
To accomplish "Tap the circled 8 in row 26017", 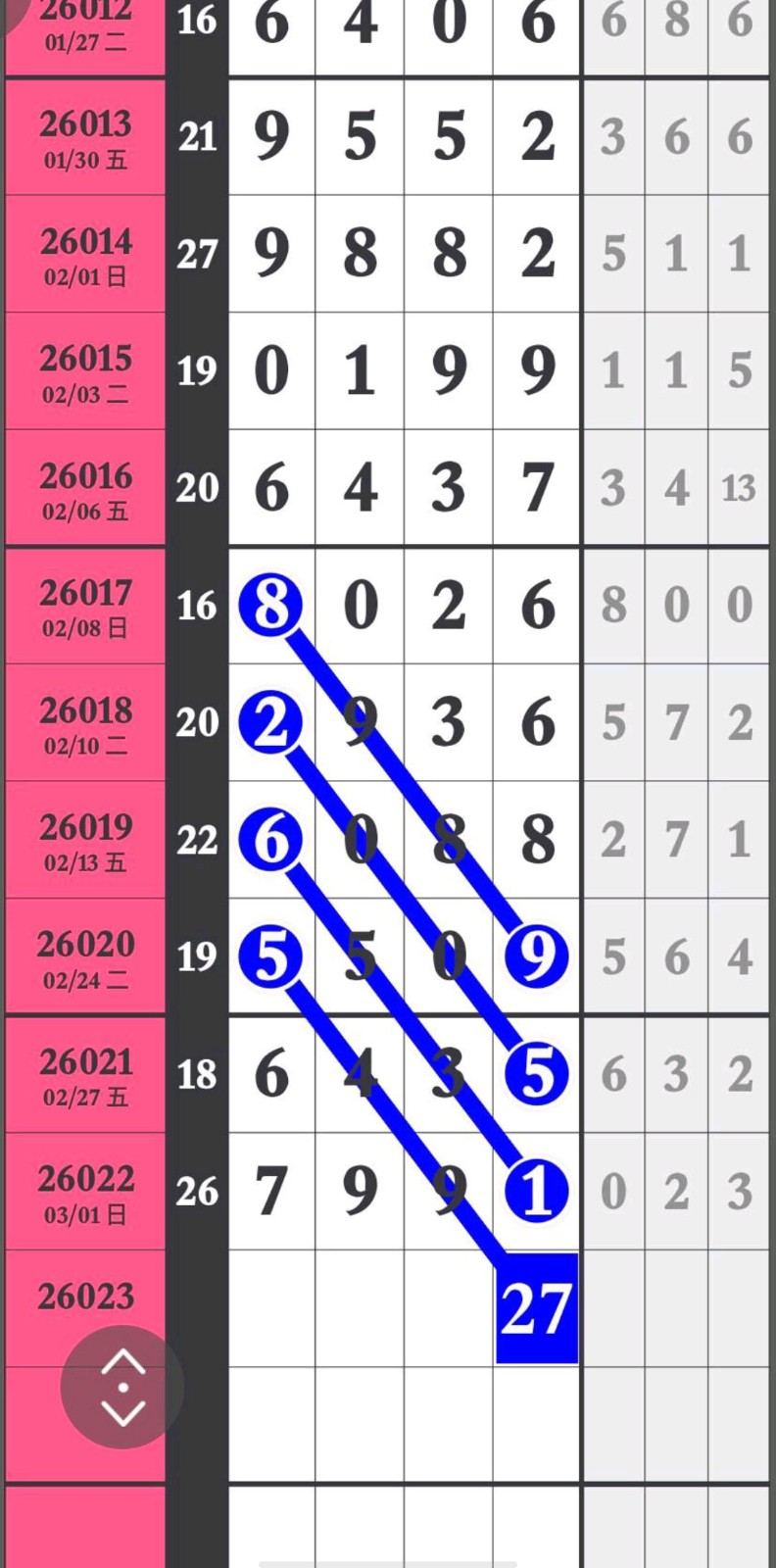I will (x=270, y=605).
